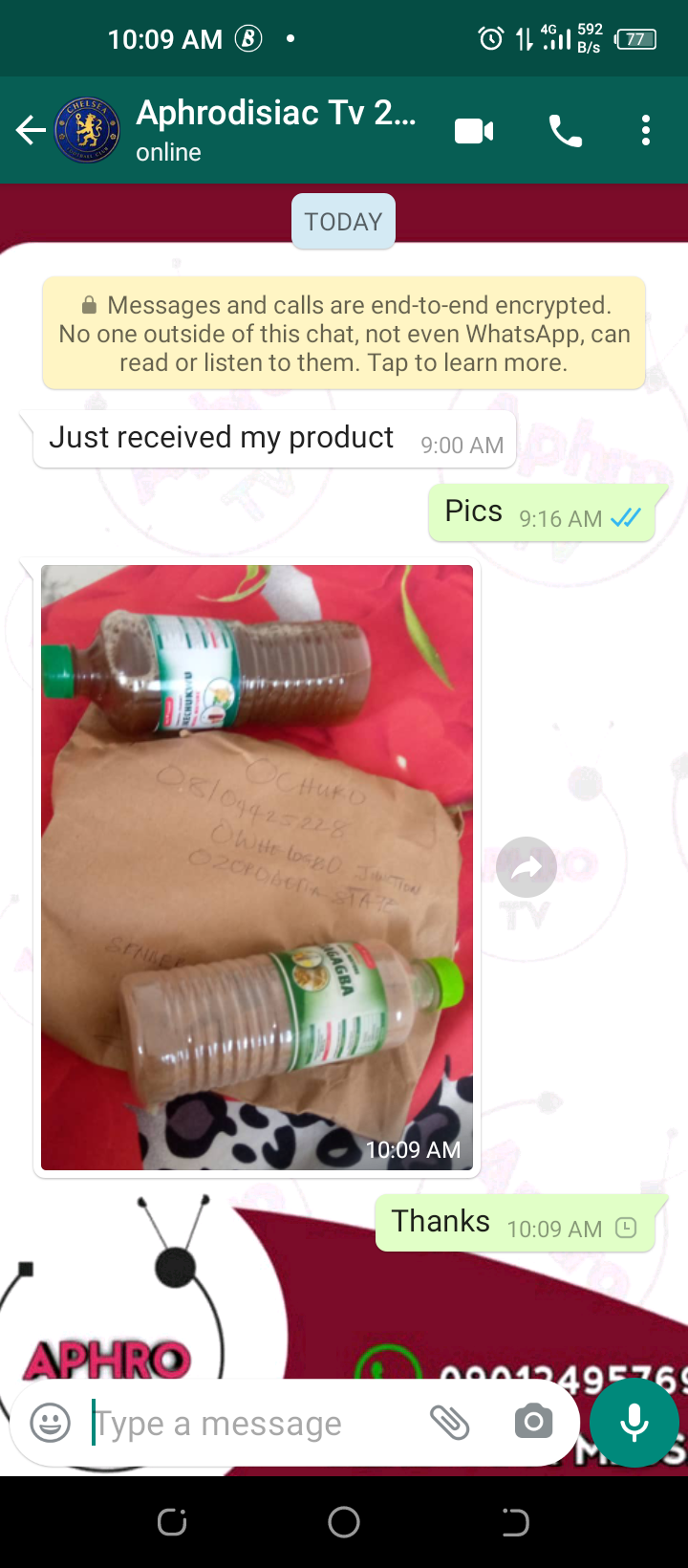Go back to the chat list
Viewport: 688px width, 1568px height.
tap(31, 130)
